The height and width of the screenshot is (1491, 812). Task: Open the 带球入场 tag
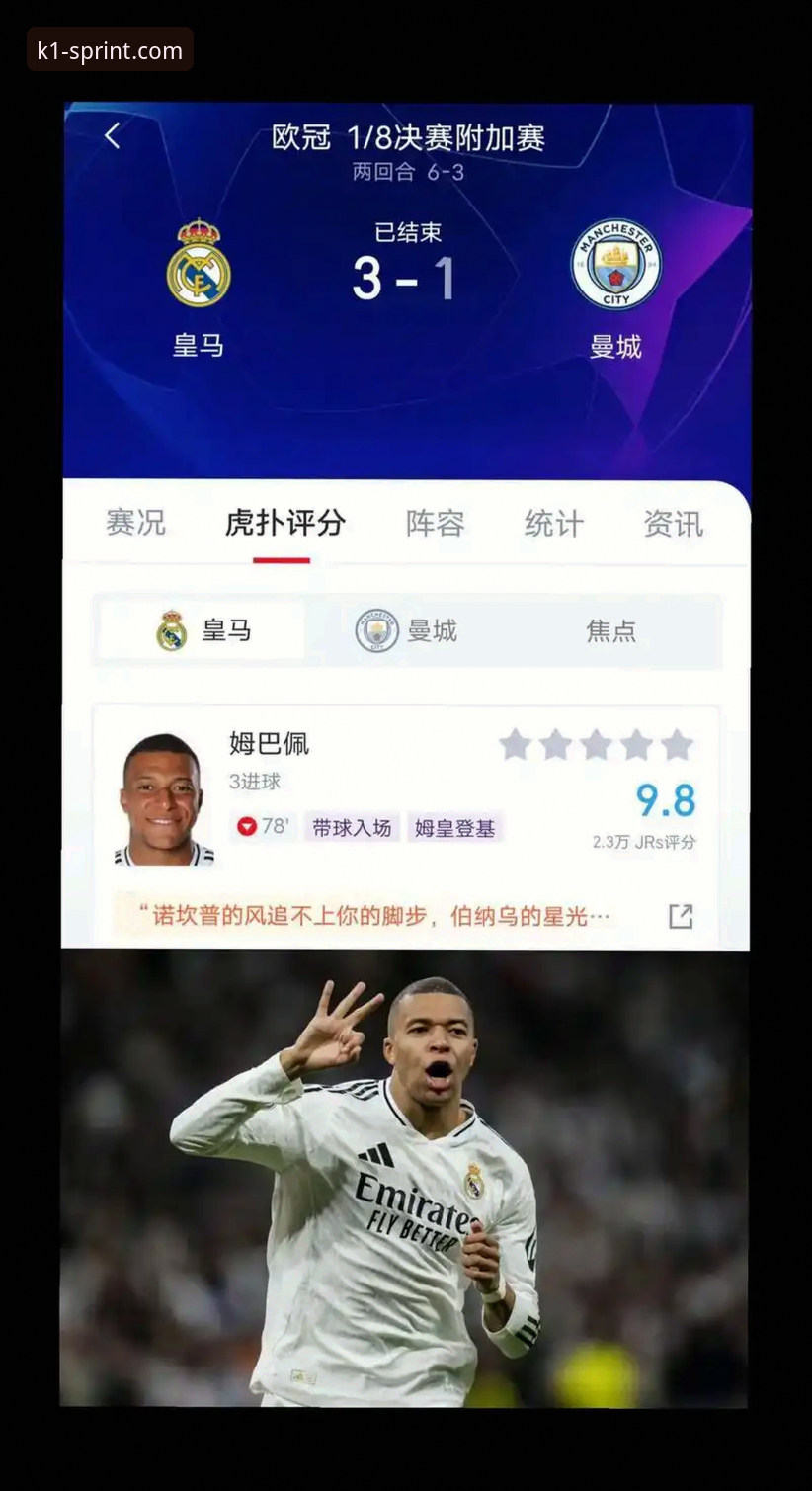point(351,828)
